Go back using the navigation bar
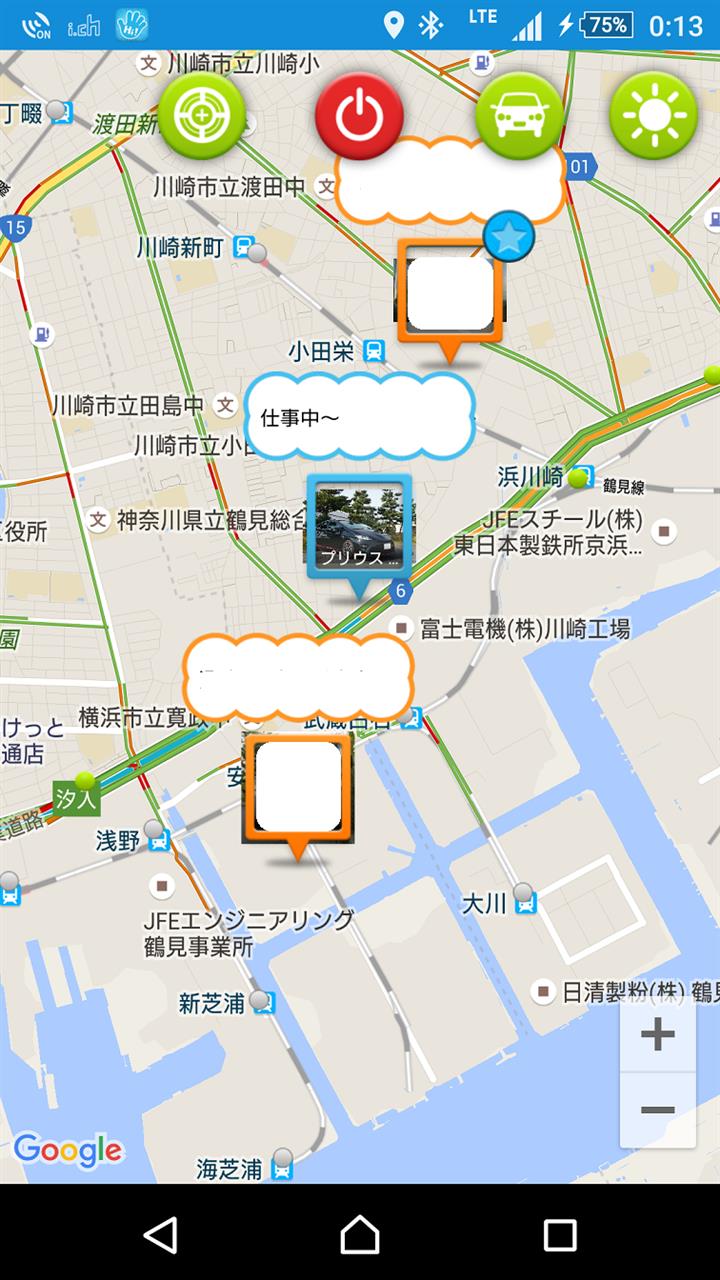This screenshot has height=1280, width=720. click(160, 1234)
